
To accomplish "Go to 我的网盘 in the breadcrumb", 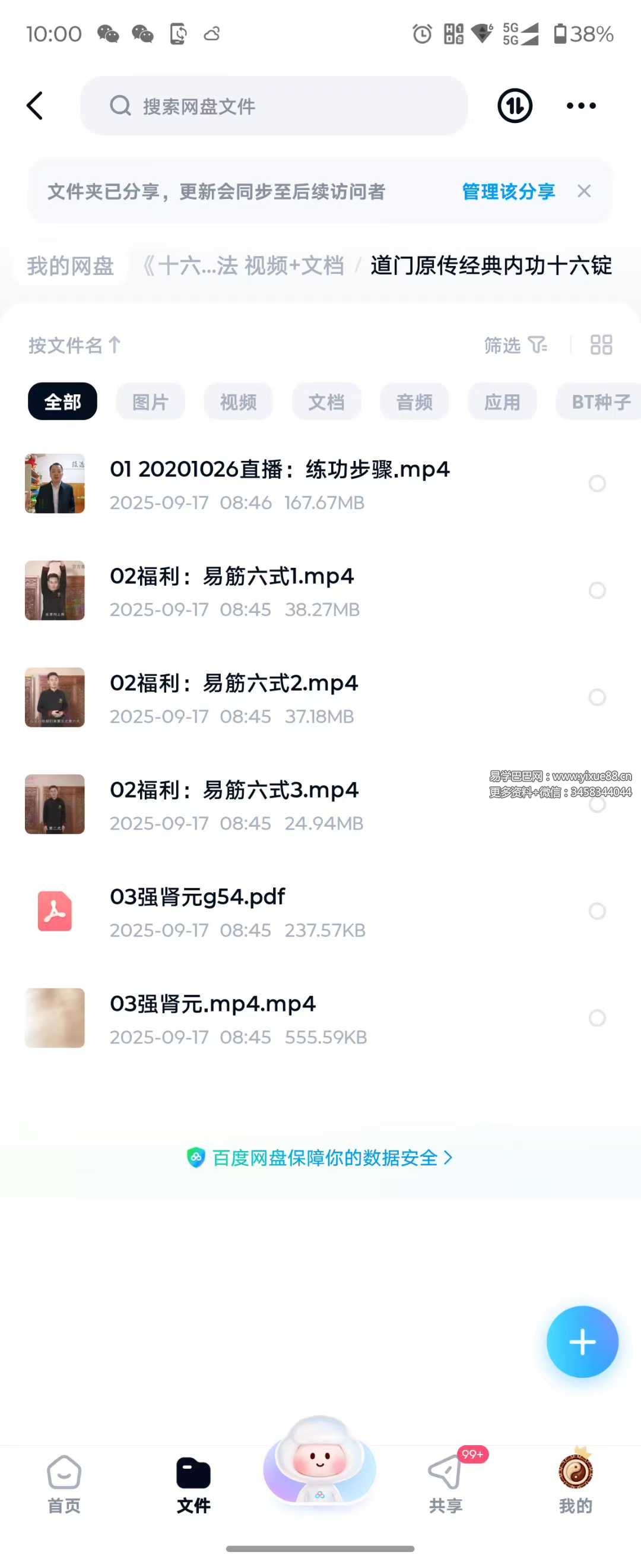I will point(71,266).
